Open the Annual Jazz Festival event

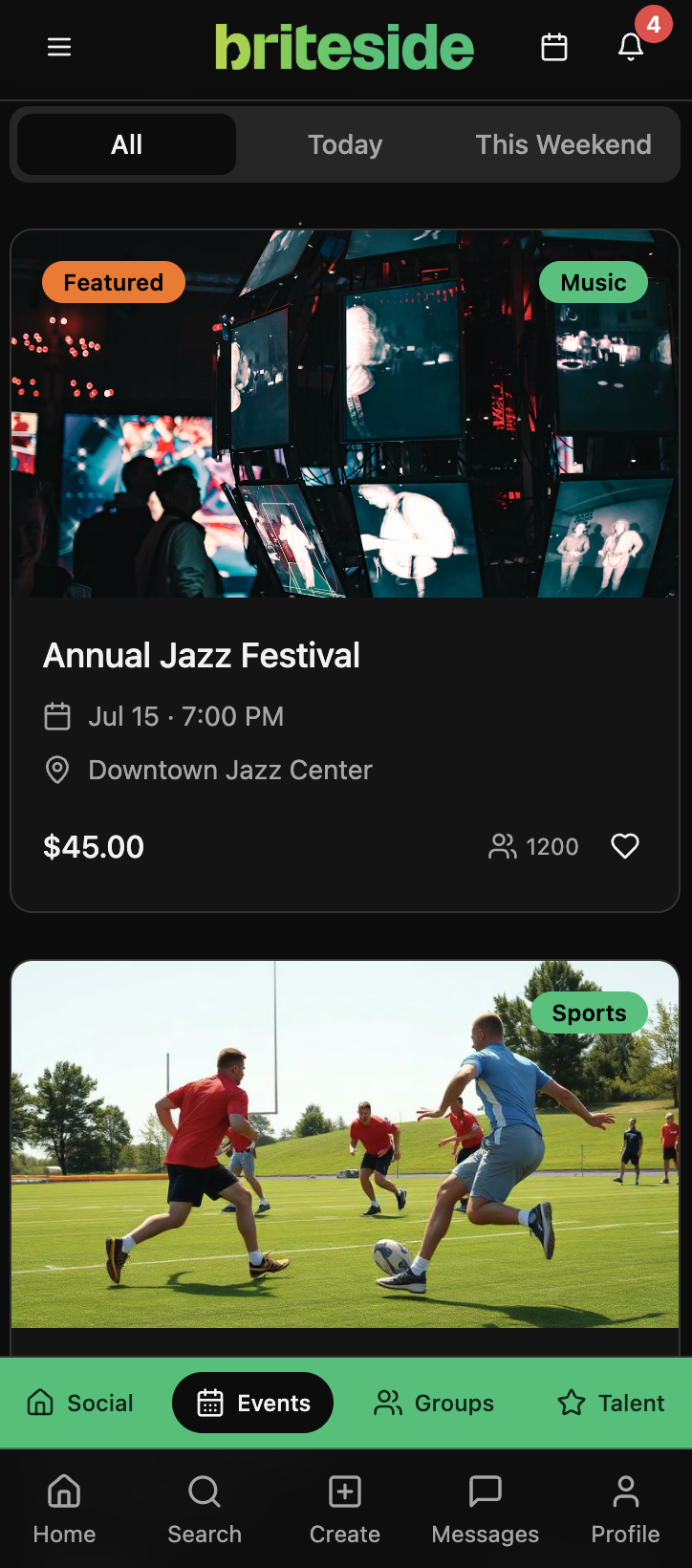coord(344,656)
